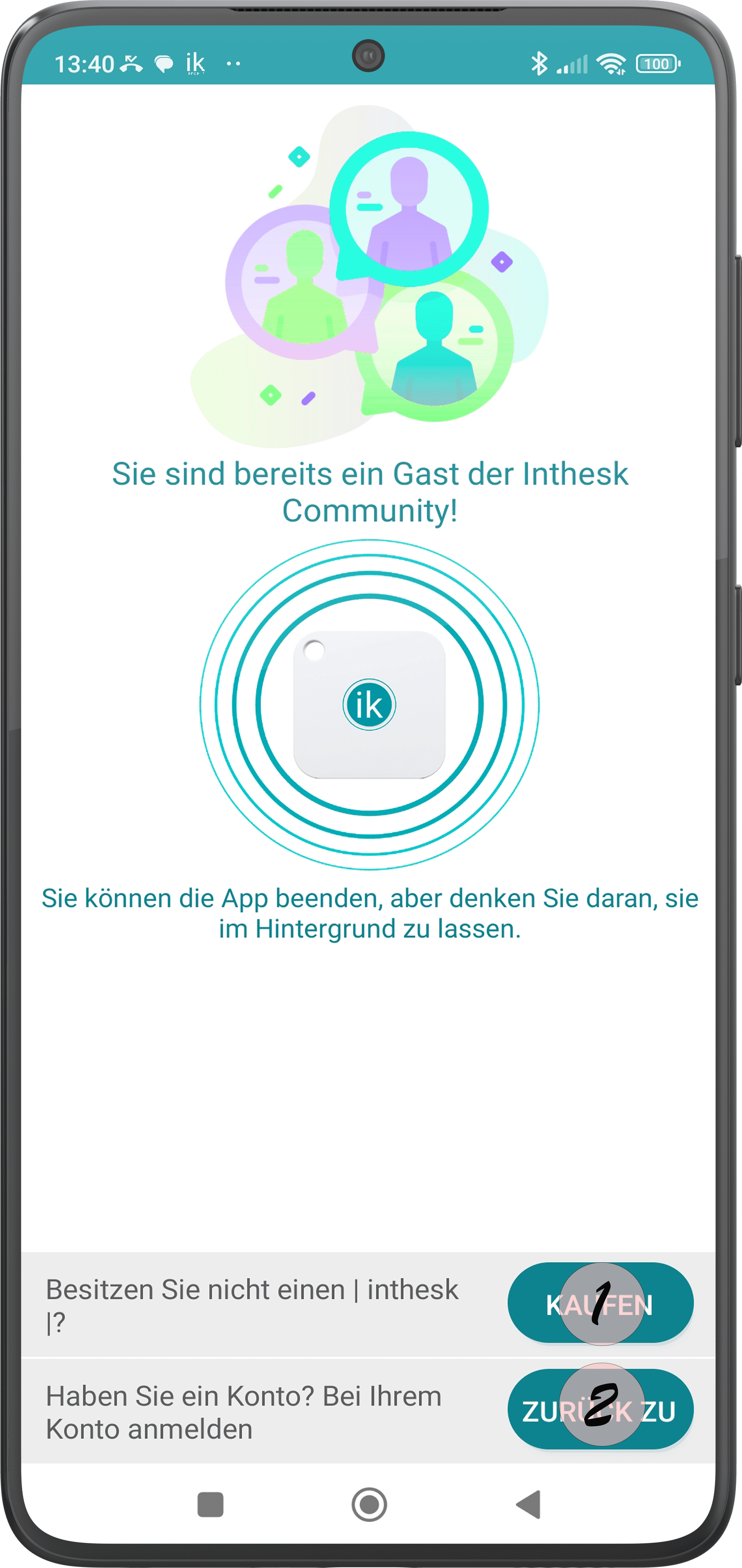Go back using the system back button
The width and height of the screenshot is (742, 1568).
click(x=528, y=1505)
